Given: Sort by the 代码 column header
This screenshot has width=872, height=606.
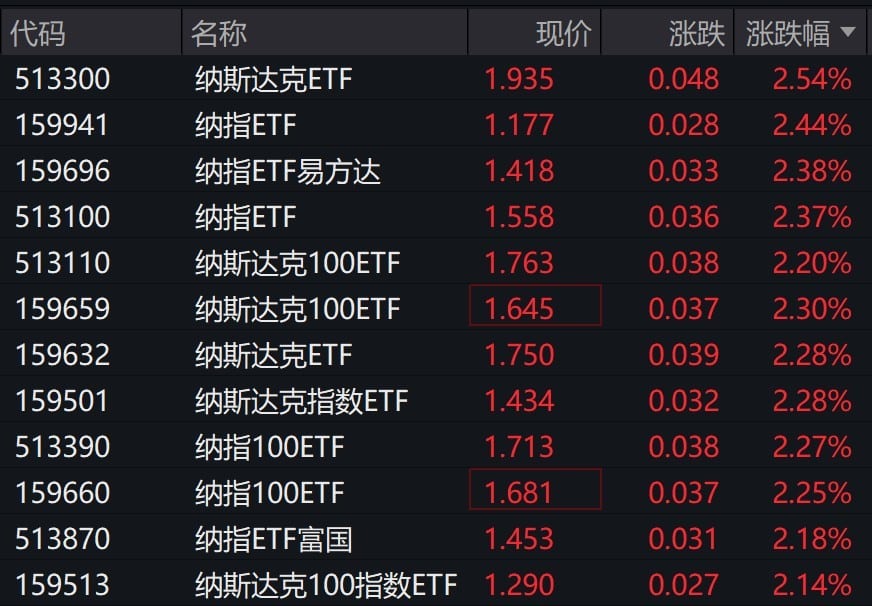Looking at the screenshot, I should point(38,33).
